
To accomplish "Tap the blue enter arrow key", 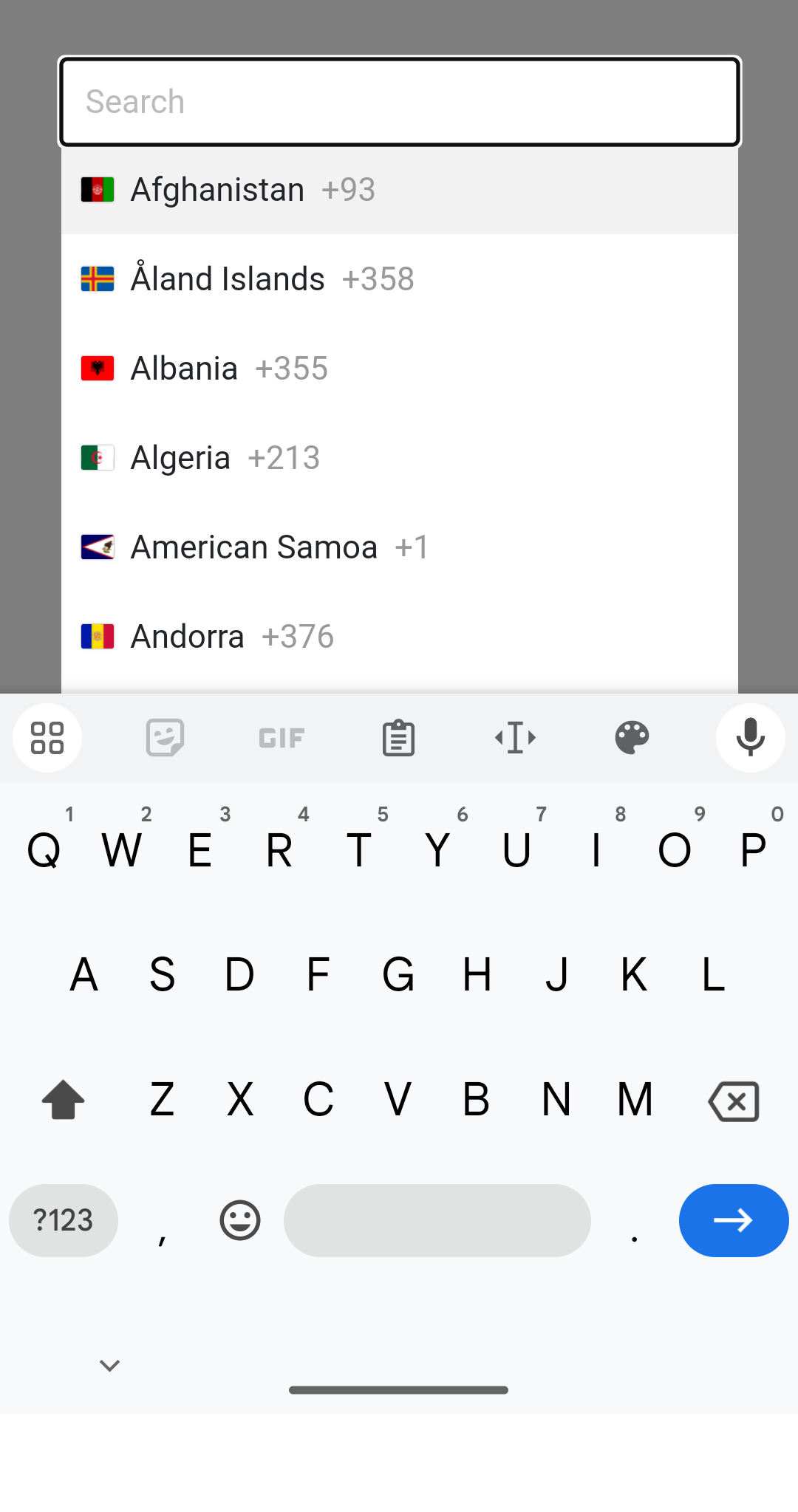I will (733, 1220).
